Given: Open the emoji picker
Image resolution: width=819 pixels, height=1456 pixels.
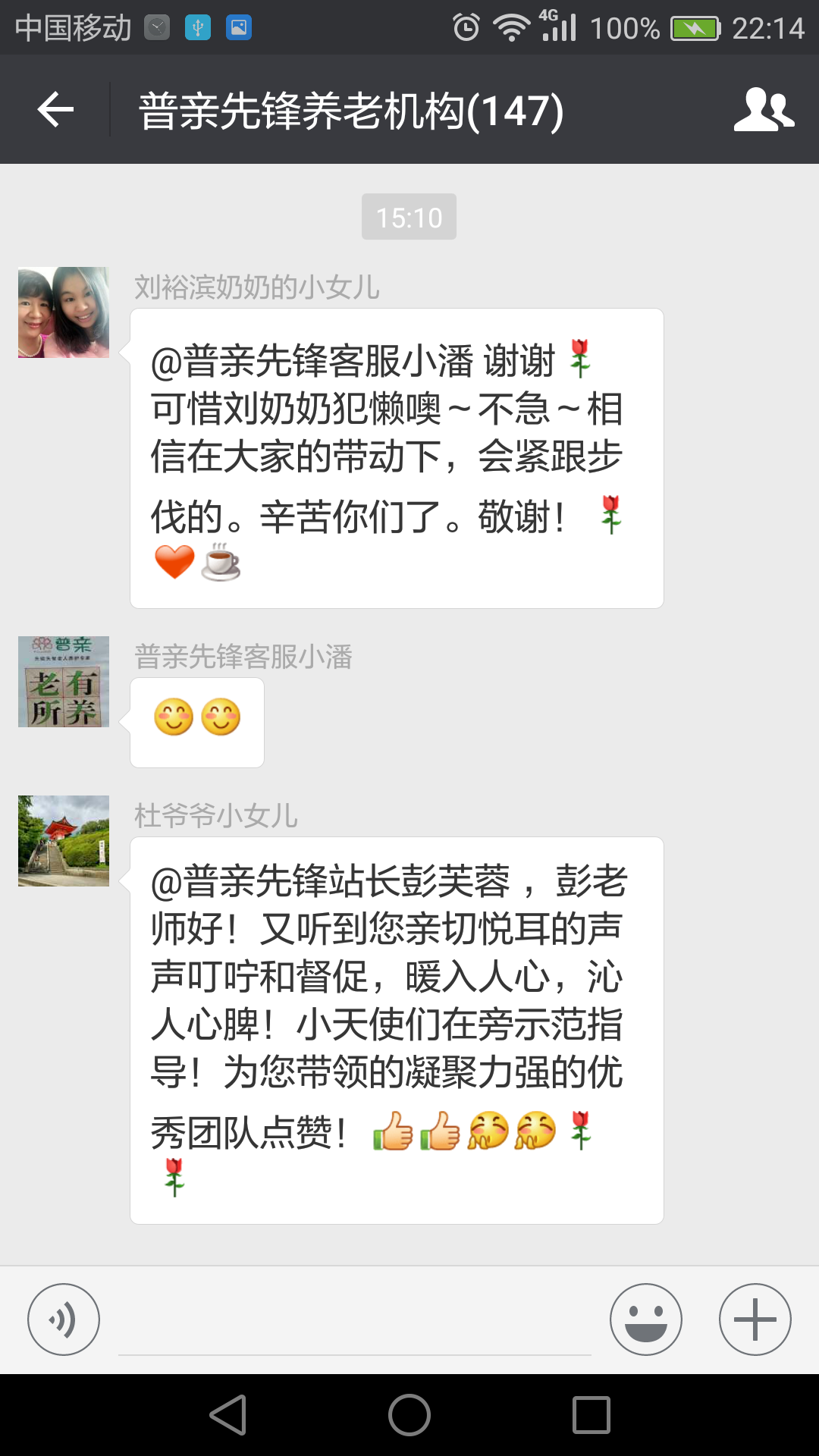Looking at the screenshot, I should pos(646,1319).
